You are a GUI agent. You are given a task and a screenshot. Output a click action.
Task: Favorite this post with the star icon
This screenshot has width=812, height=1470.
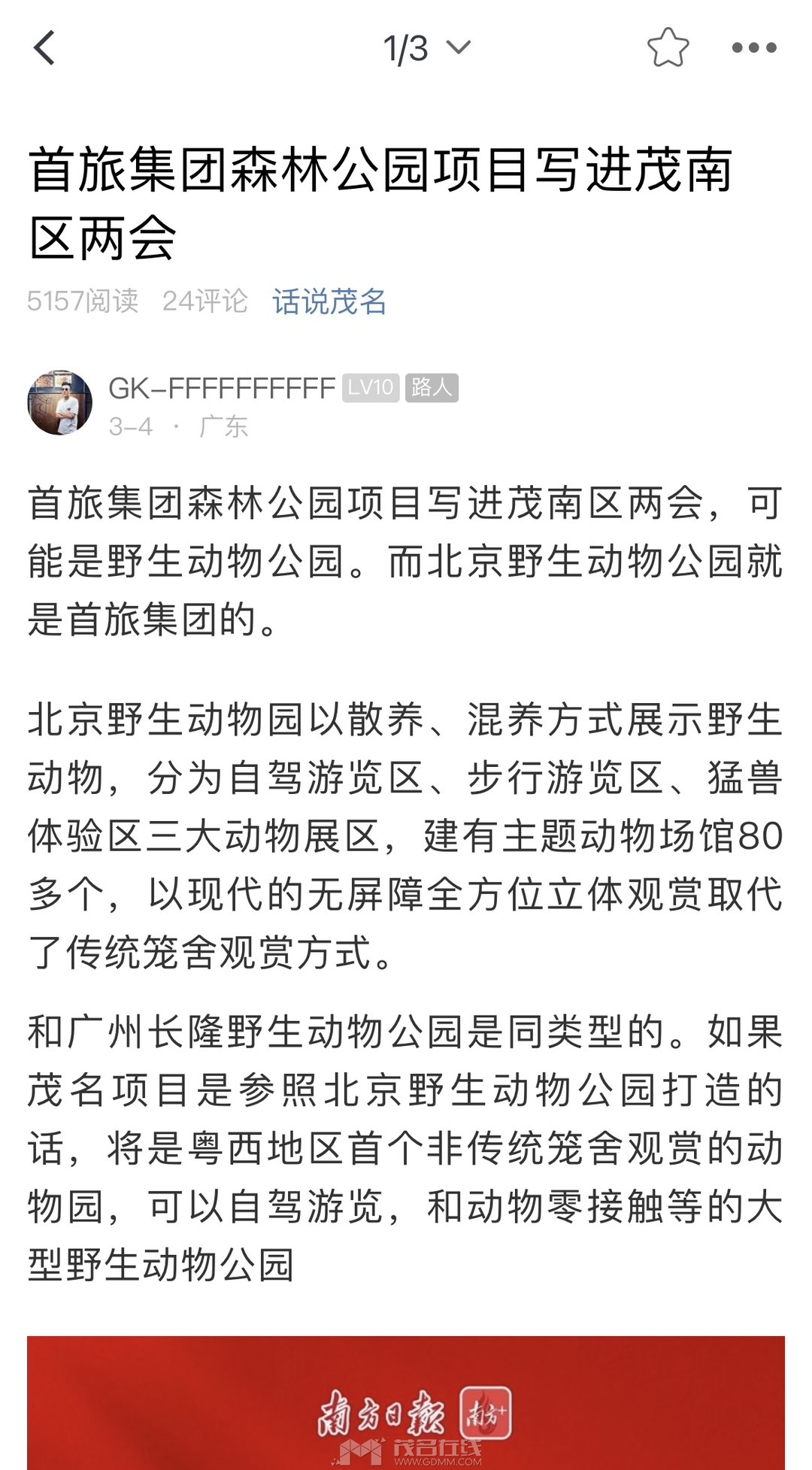coord(668,48)
